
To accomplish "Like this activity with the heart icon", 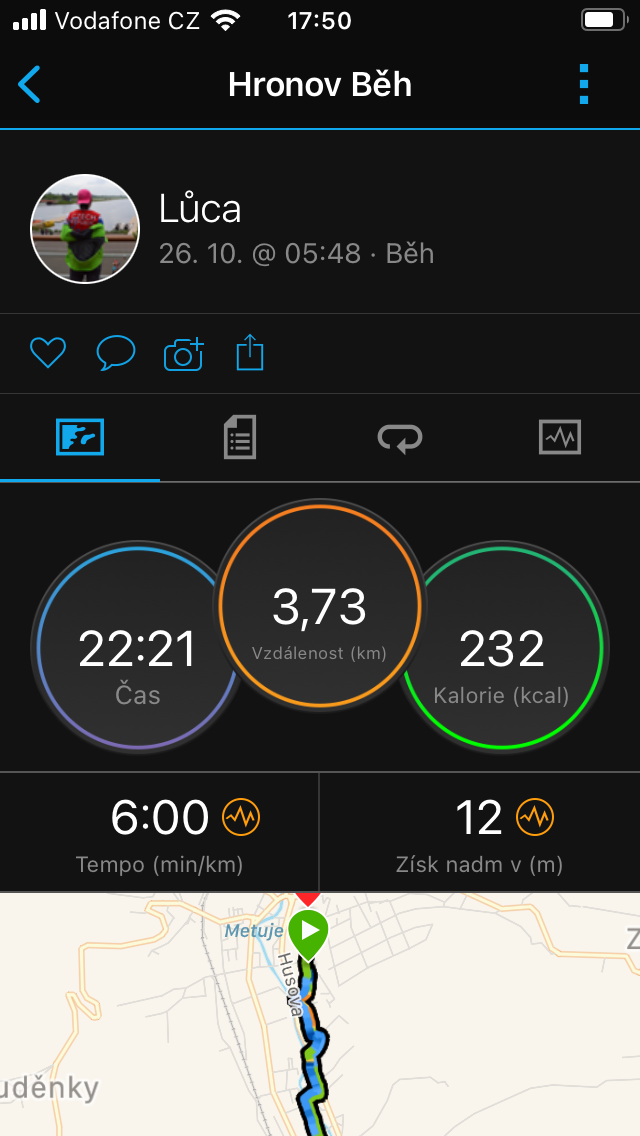I will click(48, 354).
